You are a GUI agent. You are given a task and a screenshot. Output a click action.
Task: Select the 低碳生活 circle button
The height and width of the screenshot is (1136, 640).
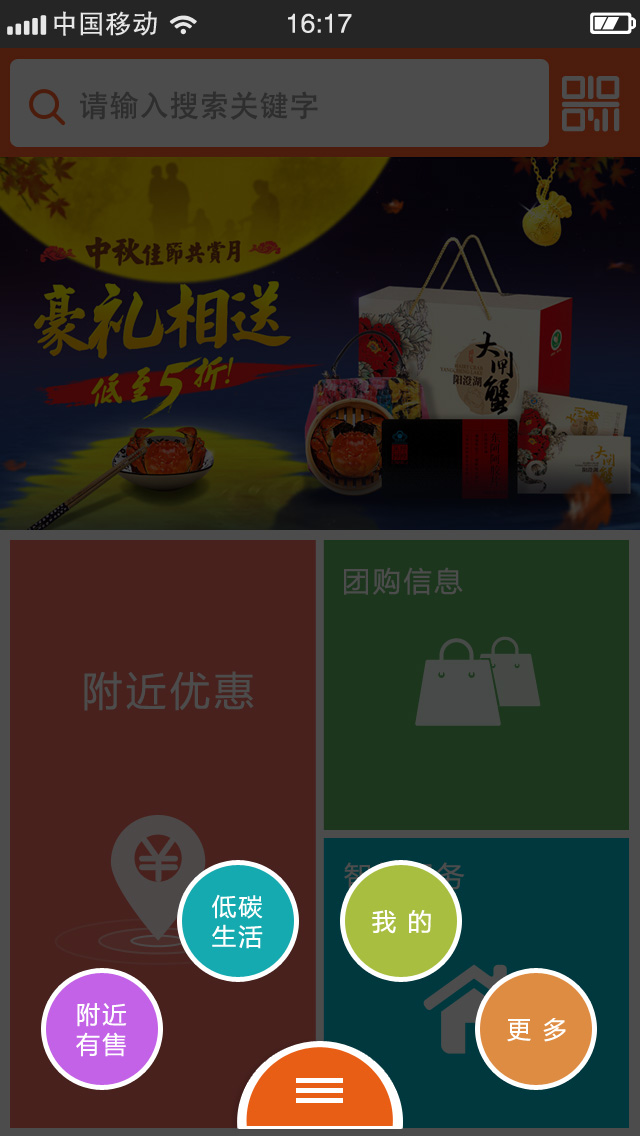tap(238, 921)
